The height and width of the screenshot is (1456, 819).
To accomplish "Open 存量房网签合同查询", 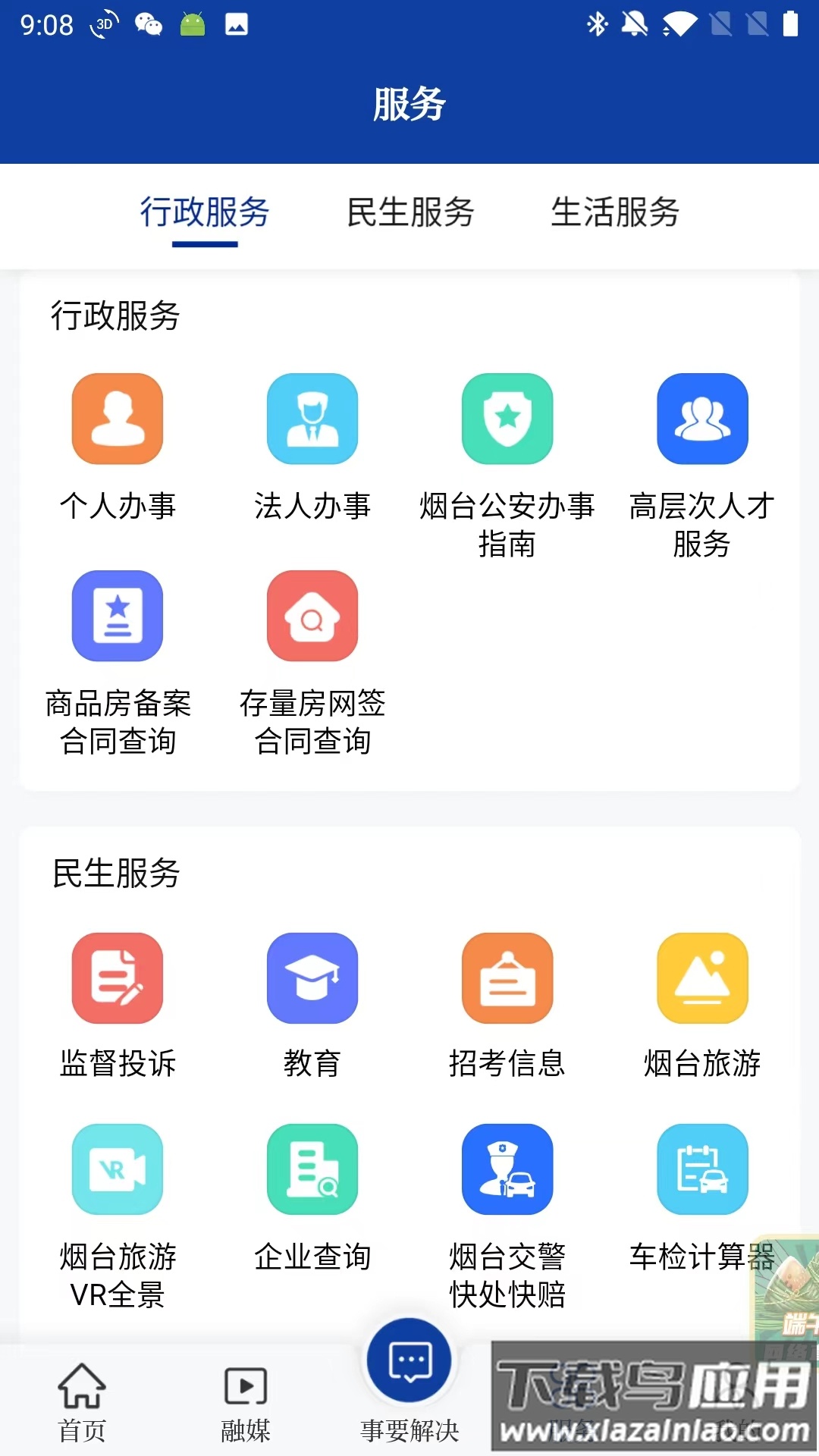I will point(312,616).
